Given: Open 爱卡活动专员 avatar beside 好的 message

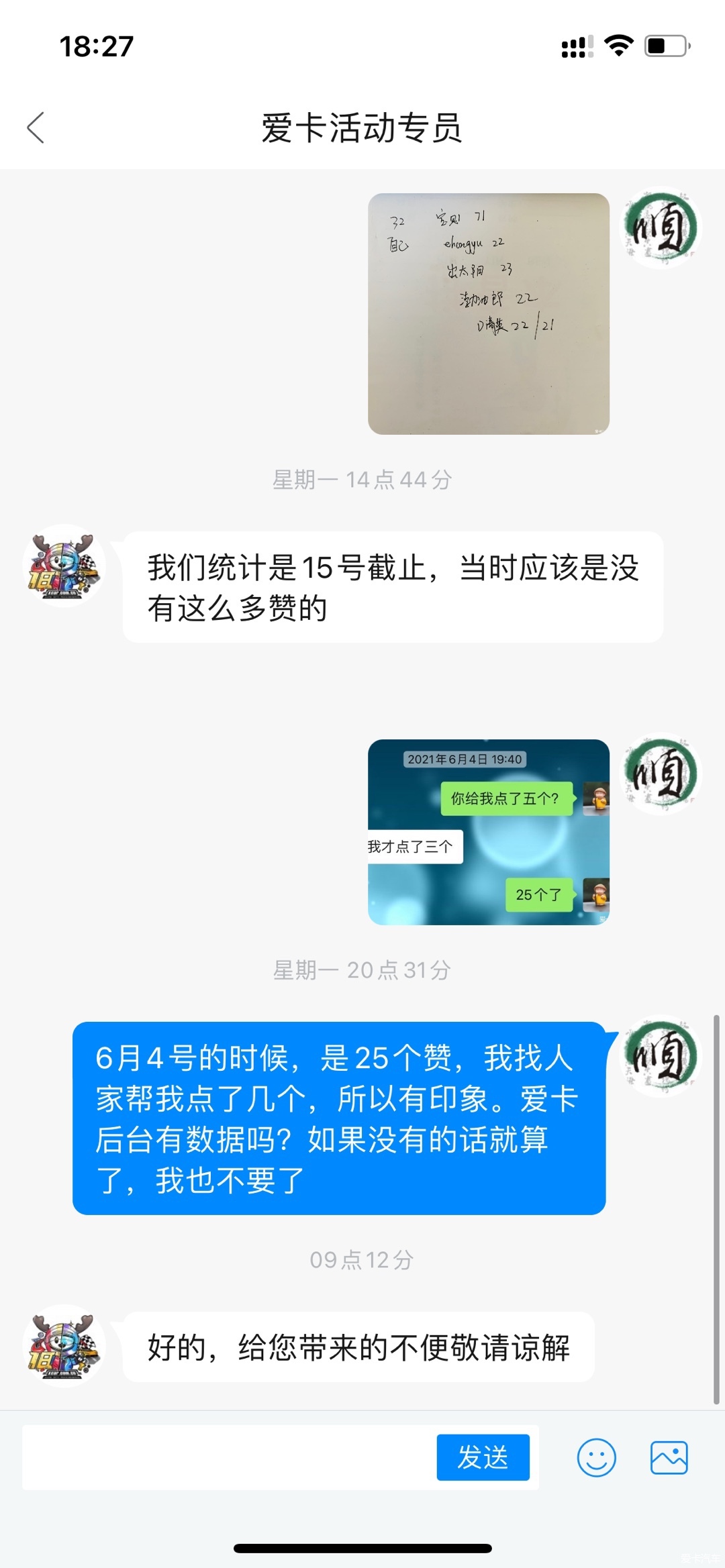Looking at the screenshot, I should point(64,1346).
